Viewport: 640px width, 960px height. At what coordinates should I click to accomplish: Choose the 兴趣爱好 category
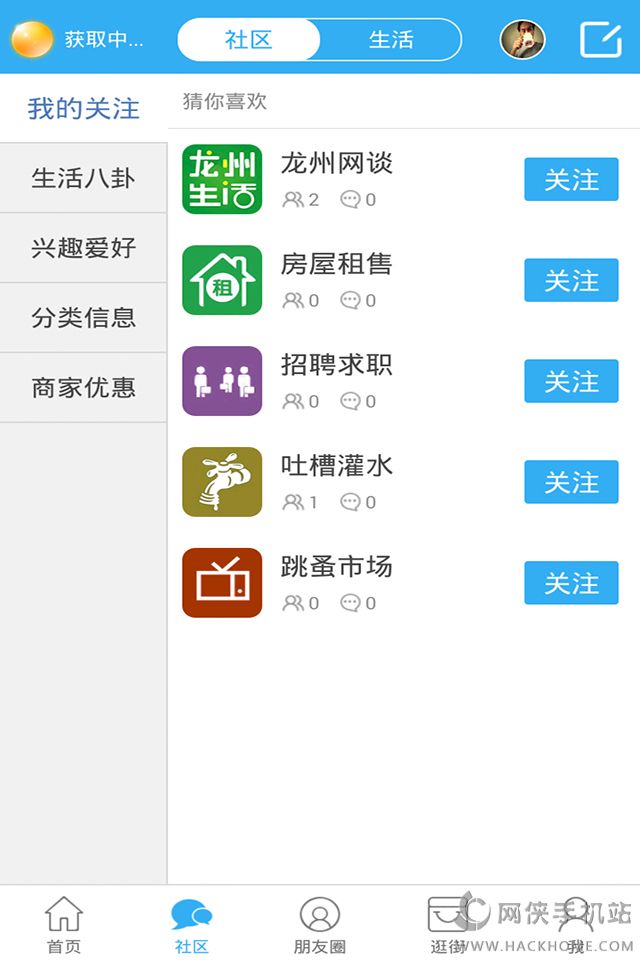[83, 248]
